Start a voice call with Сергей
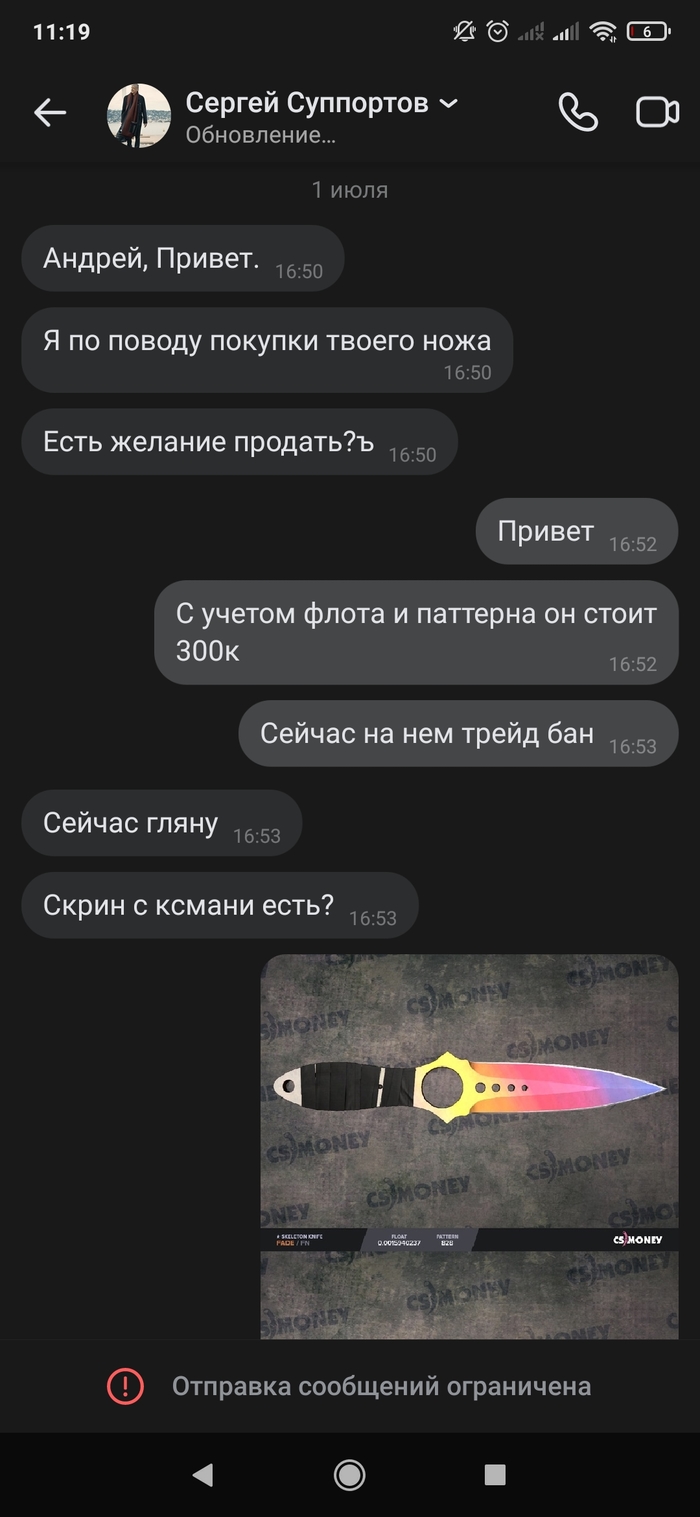 point(577,113)
